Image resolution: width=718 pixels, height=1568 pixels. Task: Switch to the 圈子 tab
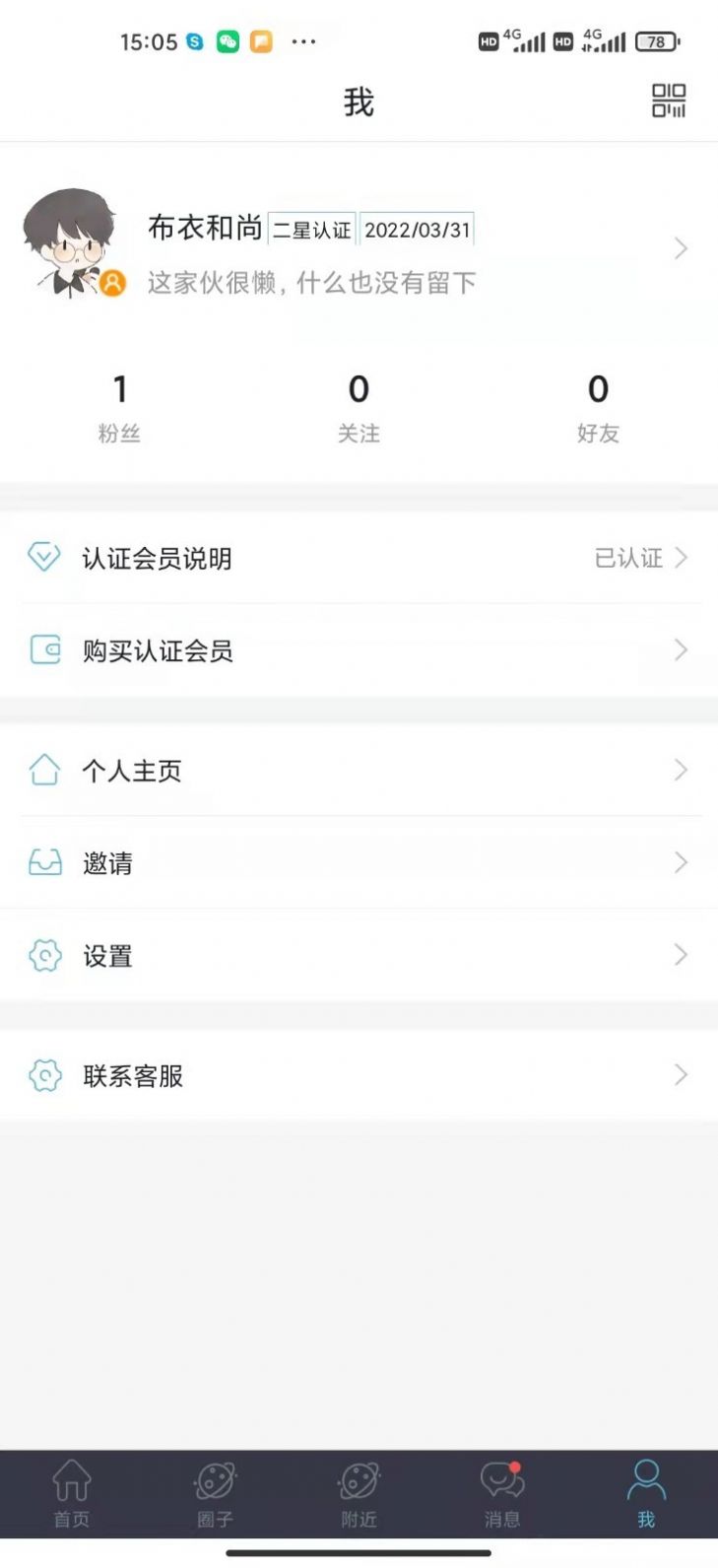click(x=215, y=1493)
